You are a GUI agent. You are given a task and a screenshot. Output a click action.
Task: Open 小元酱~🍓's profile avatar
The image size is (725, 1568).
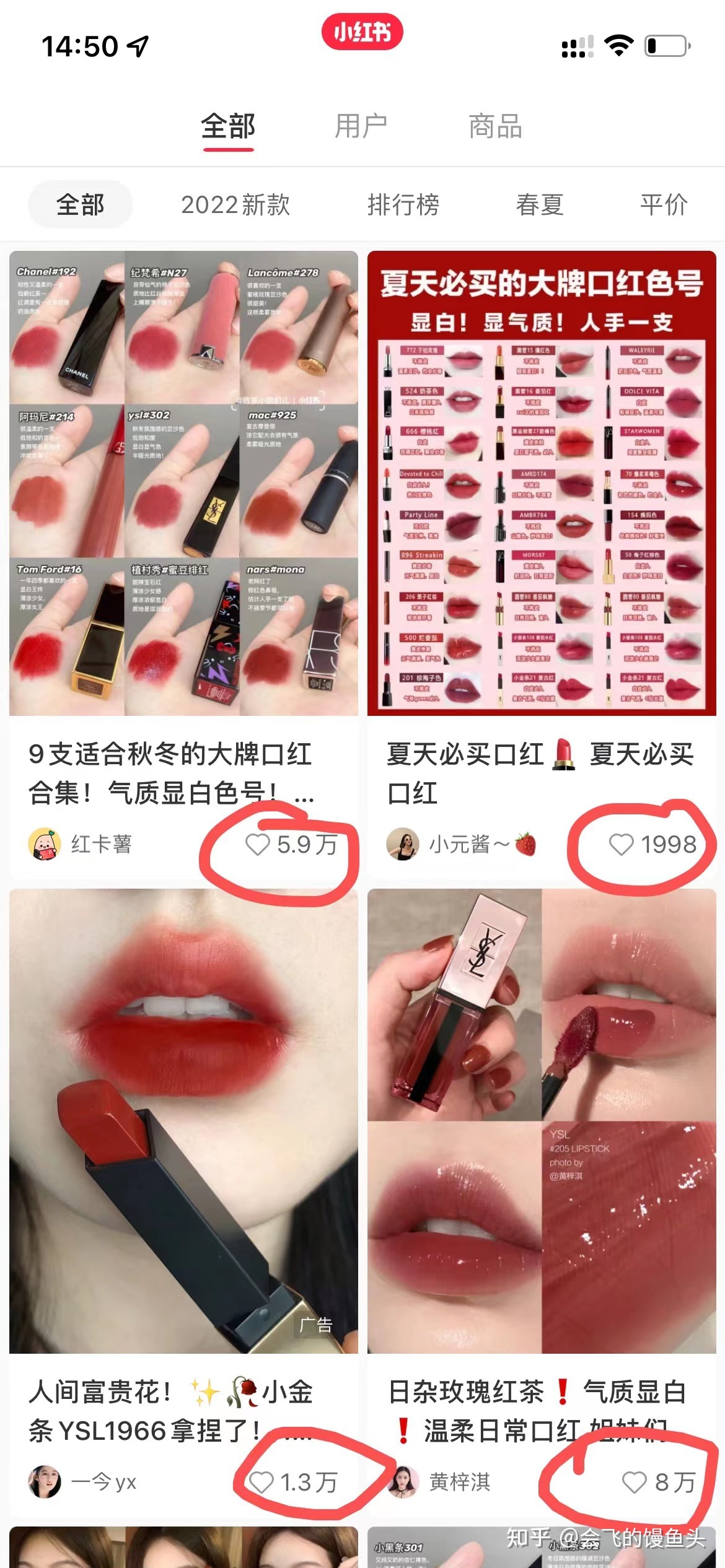[x=406, y=843]
